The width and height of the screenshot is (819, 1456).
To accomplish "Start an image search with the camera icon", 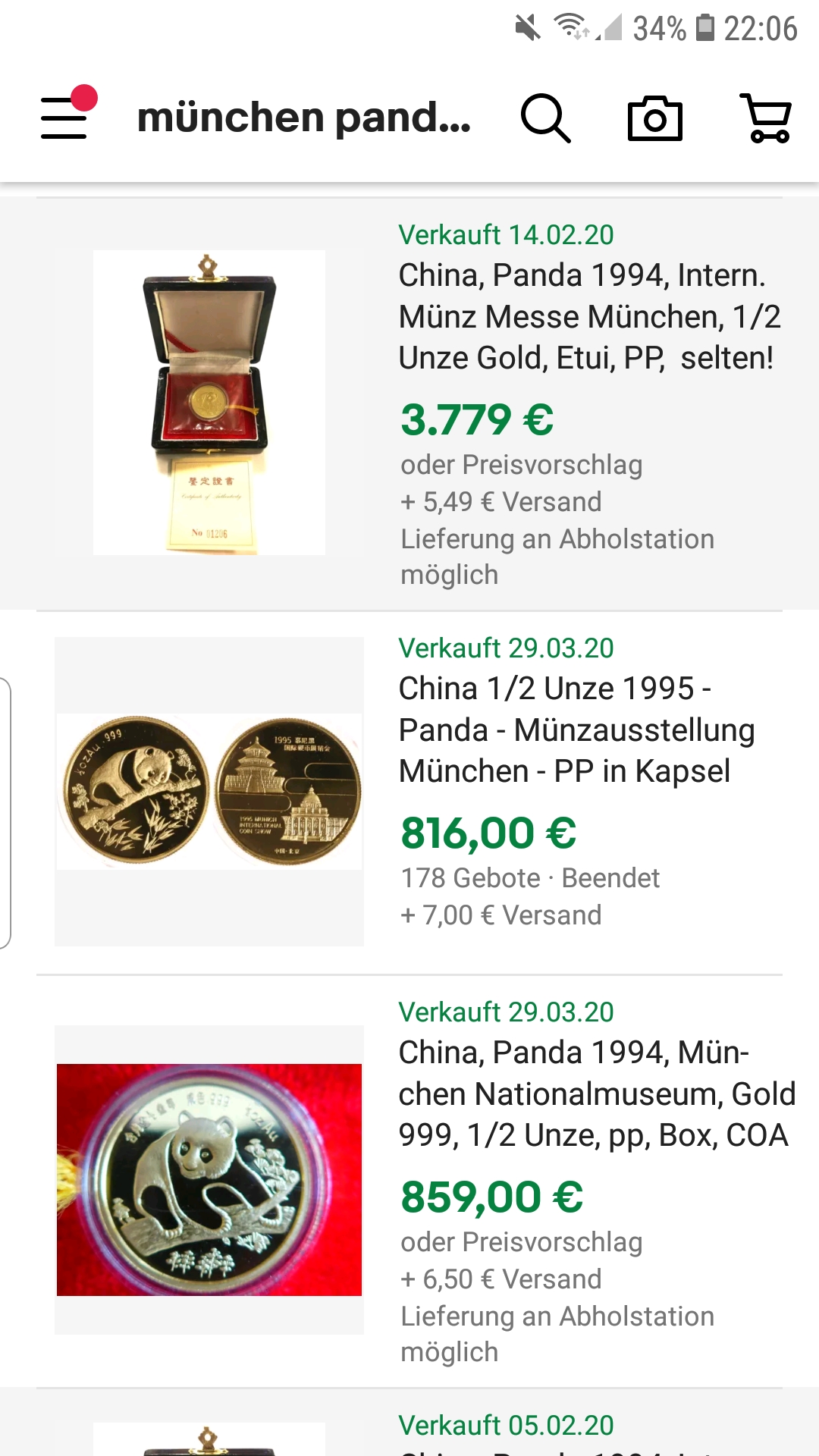I will pos(655,118).
